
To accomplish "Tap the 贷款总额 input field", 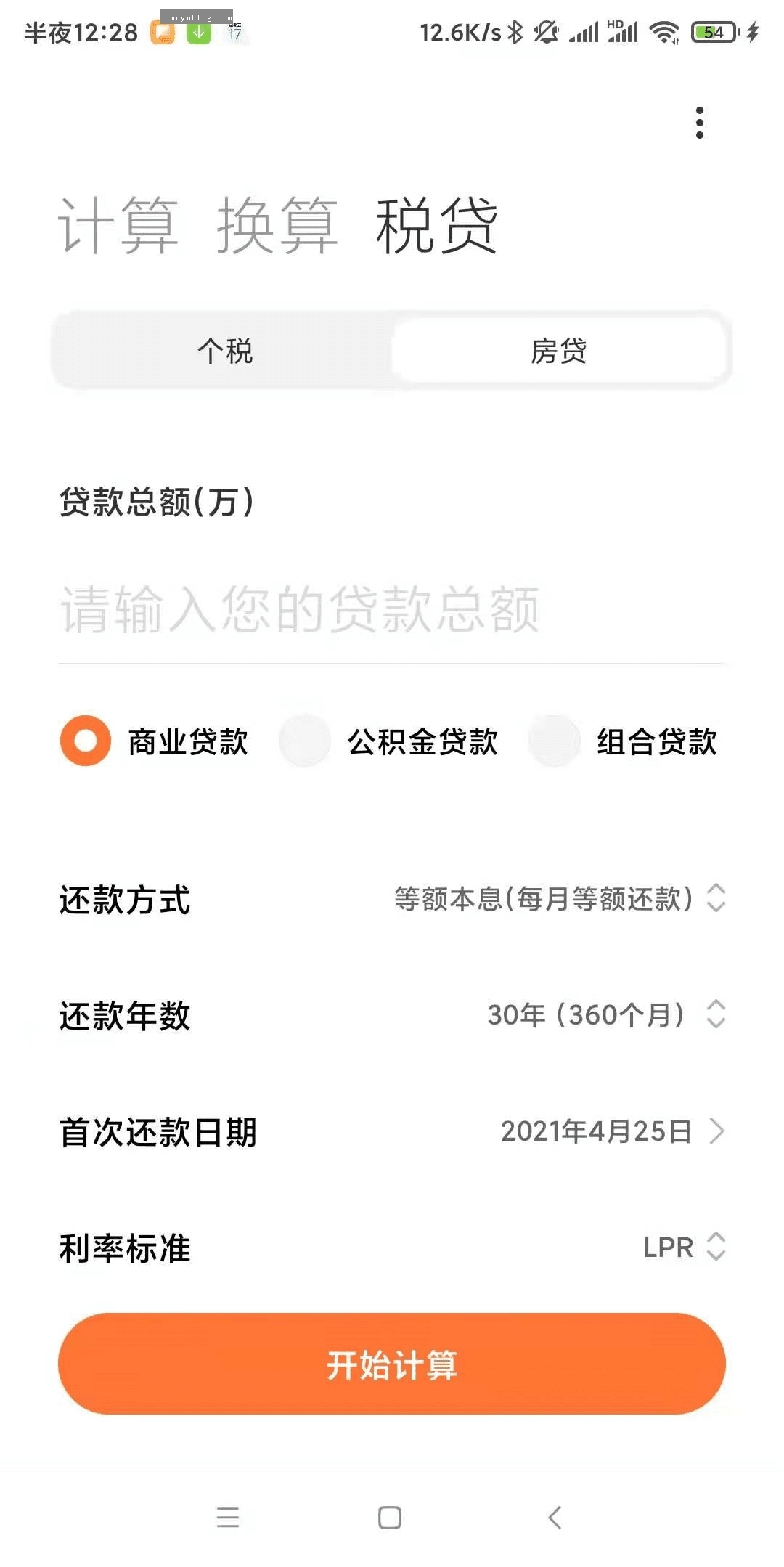I will (392, 609).
